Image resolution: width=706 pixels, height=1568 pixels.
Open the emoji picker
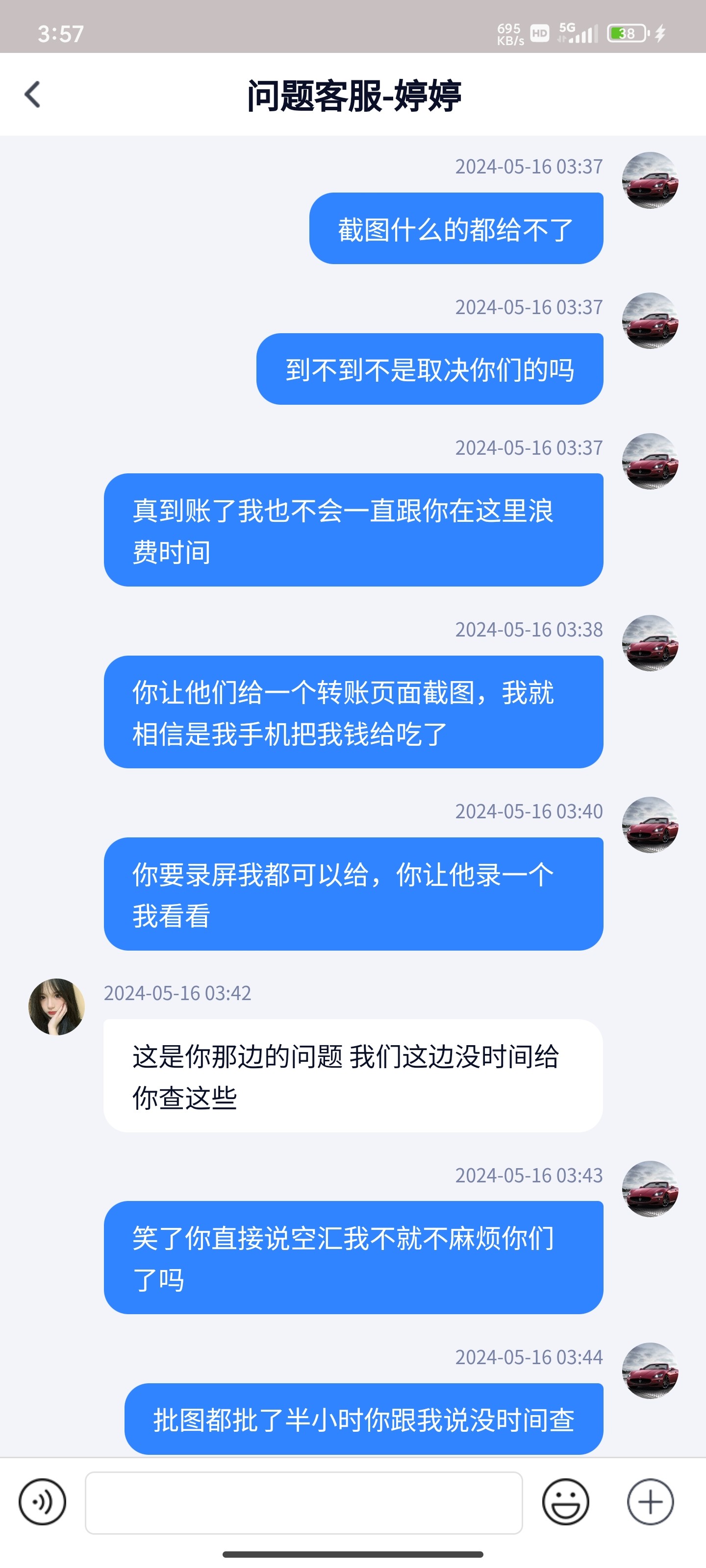(x=565, y=1502)
